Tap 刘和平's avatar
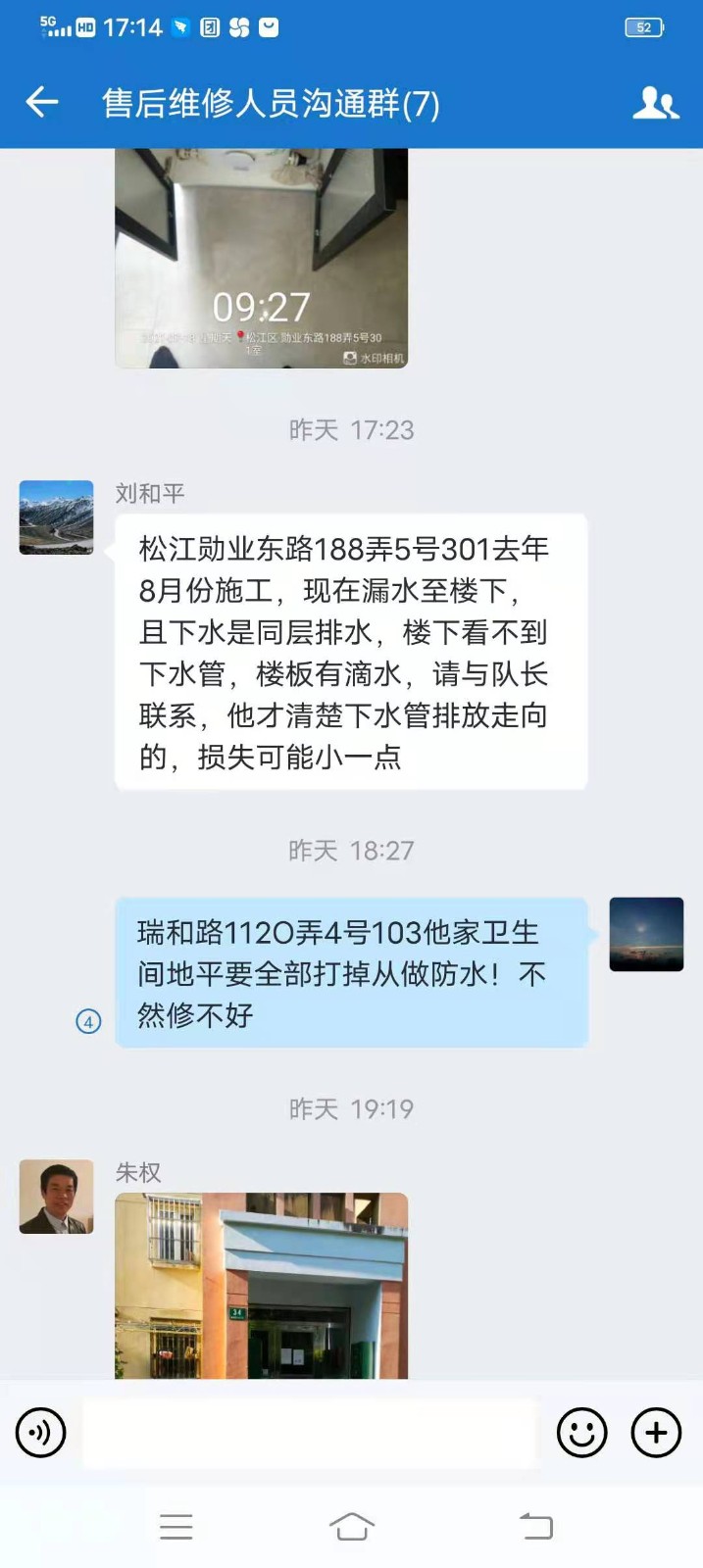This screenshot has width=703, height=1568. coord(57,517)
